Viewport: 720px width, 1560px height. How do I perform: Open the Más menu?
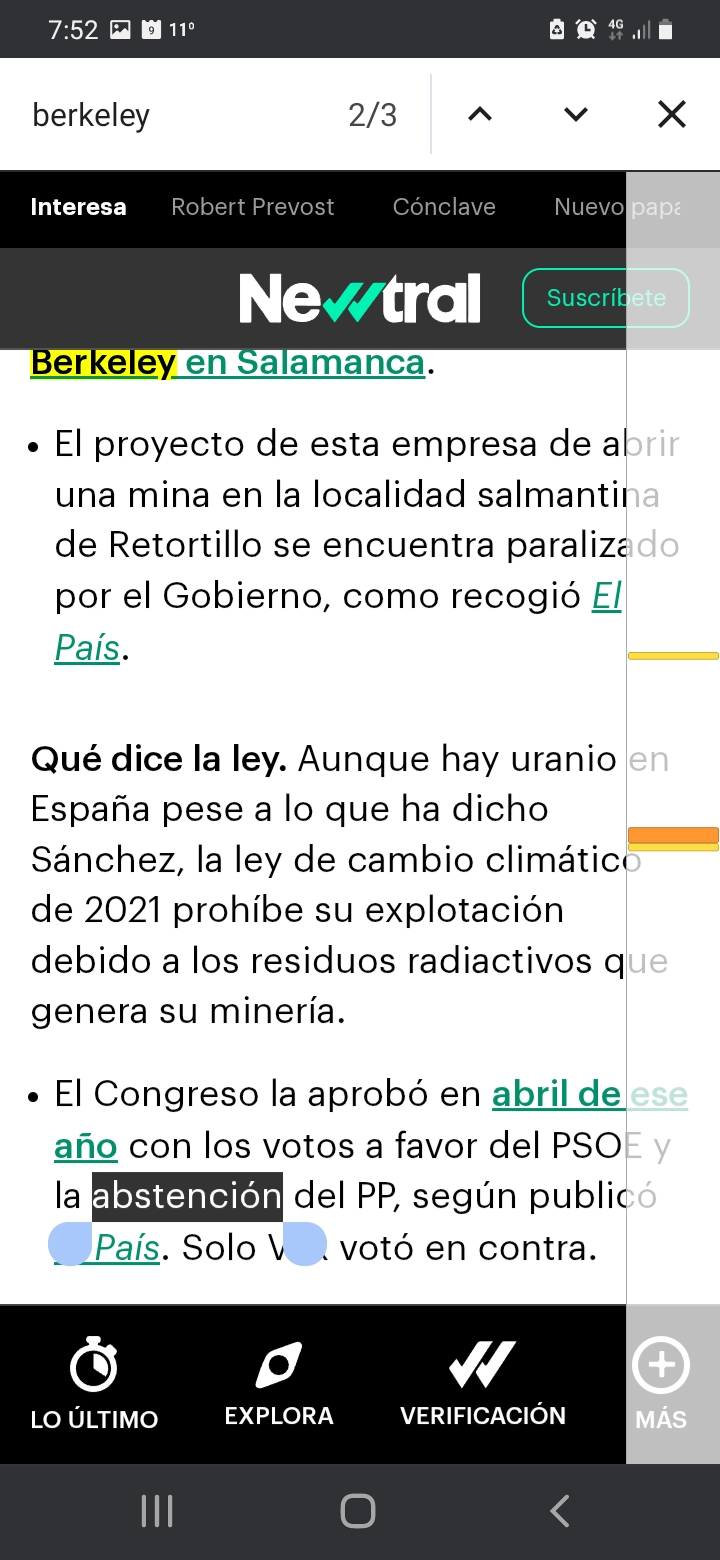click(661, 1385)
